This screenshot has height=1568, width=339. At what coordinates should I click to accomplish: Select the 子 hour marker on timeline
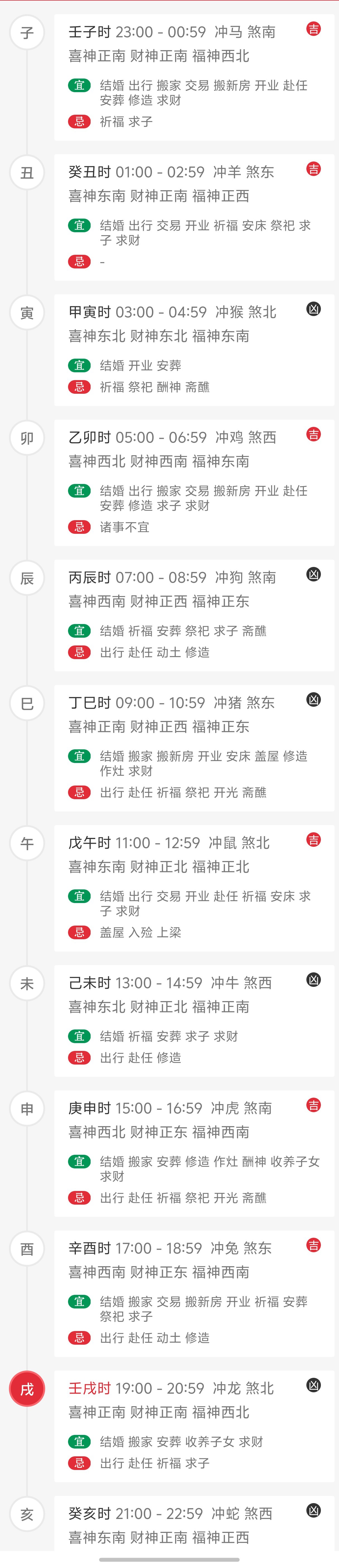[27, 32]
